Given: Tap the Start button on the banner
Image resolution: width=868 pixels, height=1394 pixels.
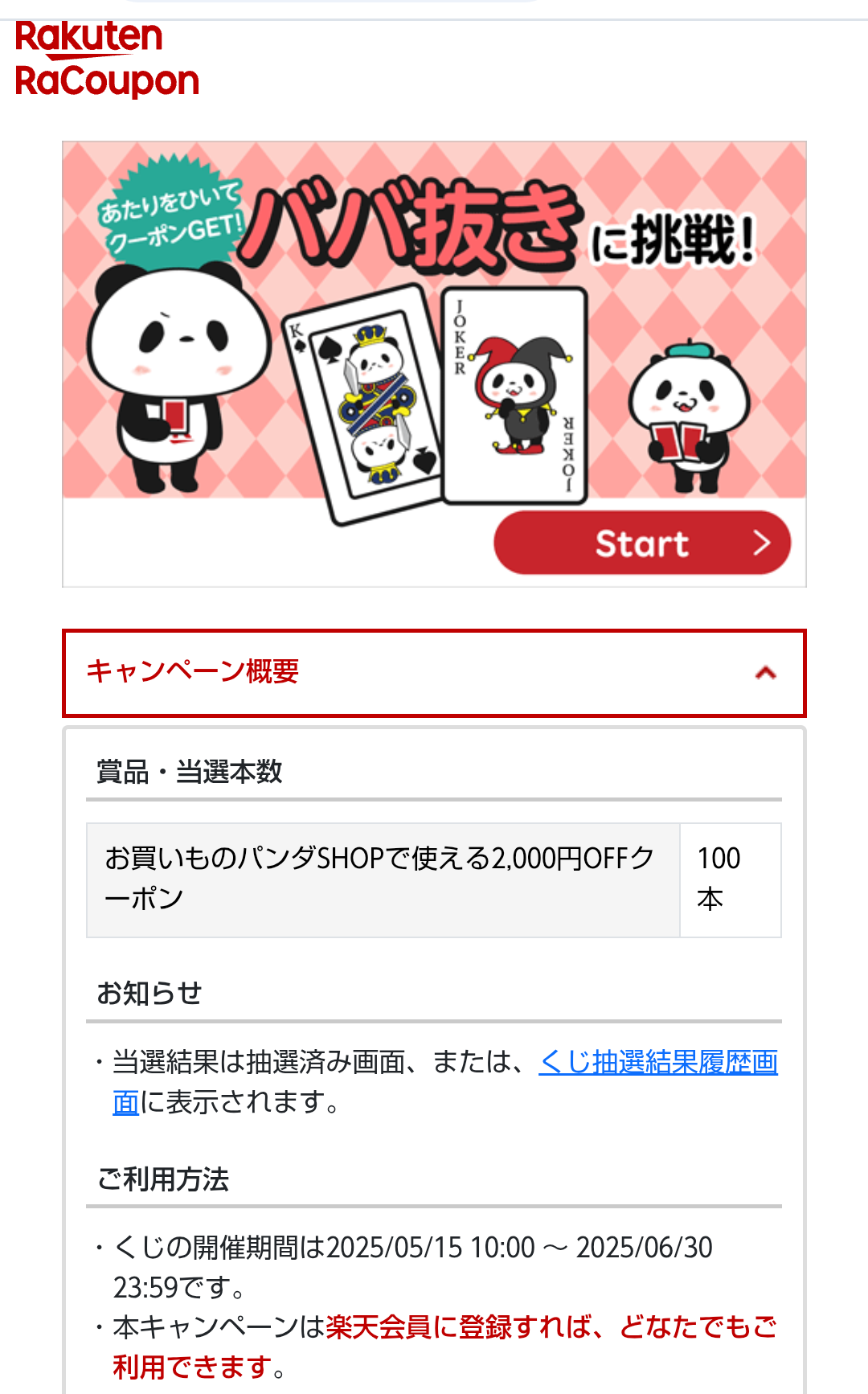Looking at the screenshot, I should click(x=641, y=543).
